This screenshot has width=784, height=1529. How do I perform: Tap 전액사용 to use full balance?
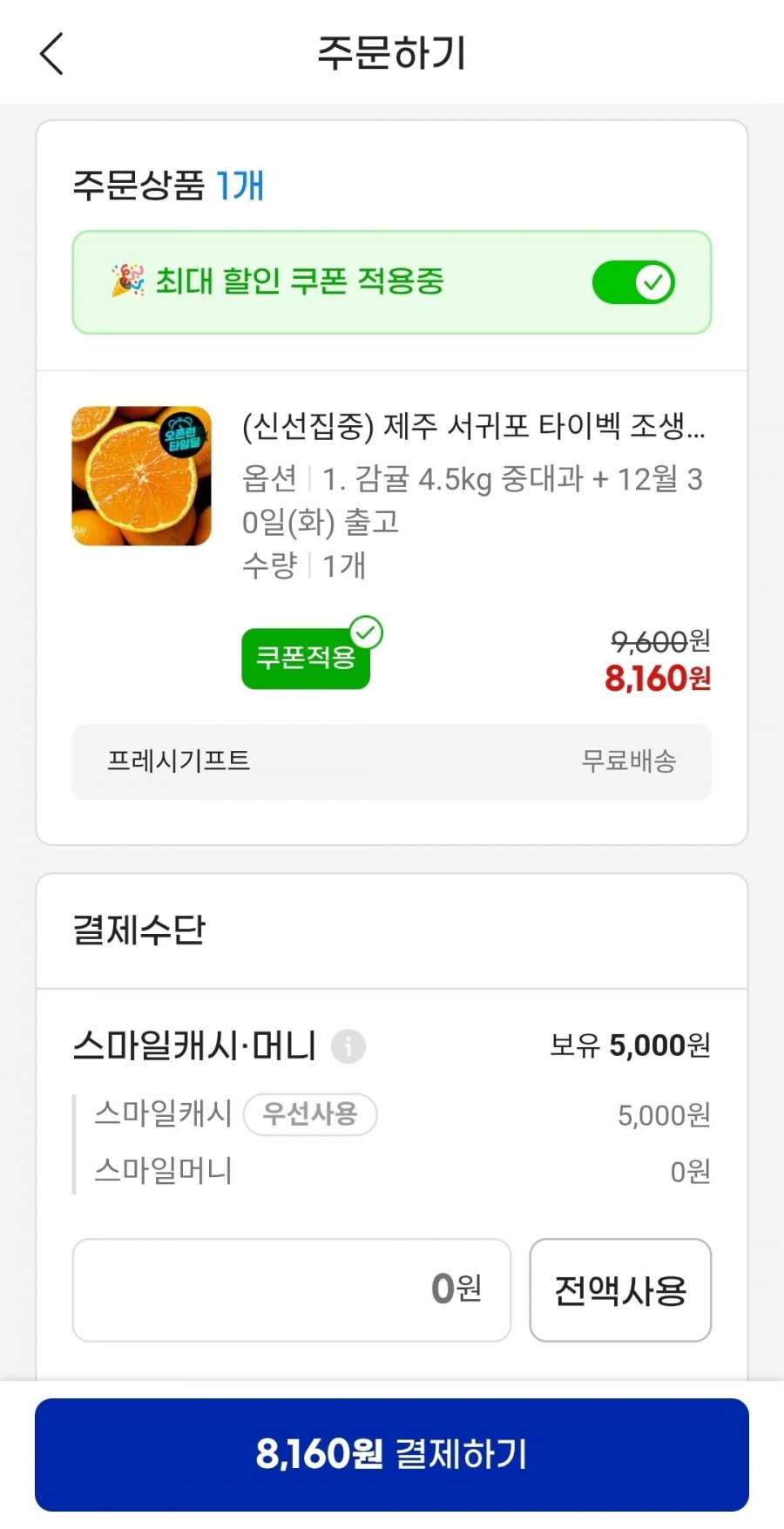click(x=620, y=1289)
